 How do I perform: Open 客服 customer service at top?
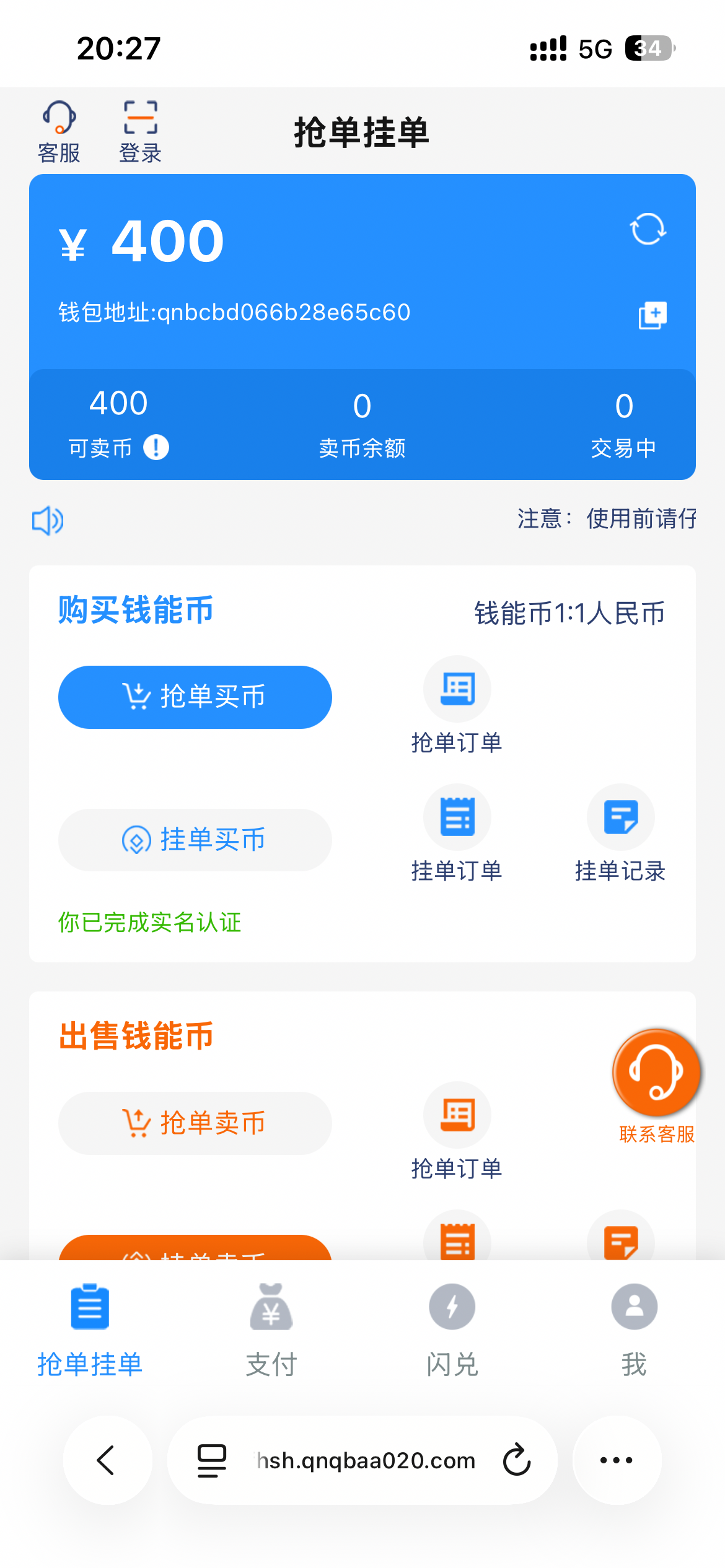[x=59, y=131]
